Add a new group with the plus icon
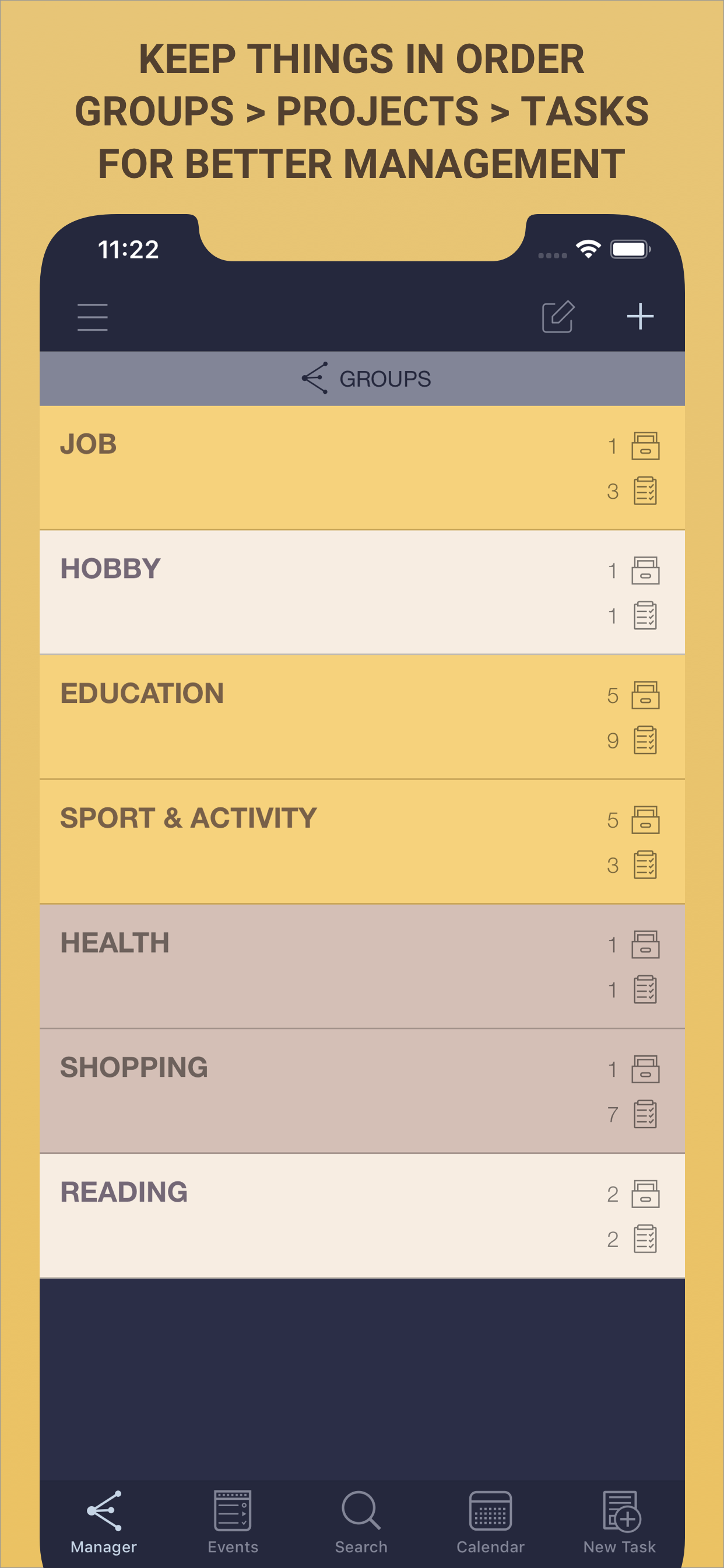724x1568 pixels. pos(641,316)
